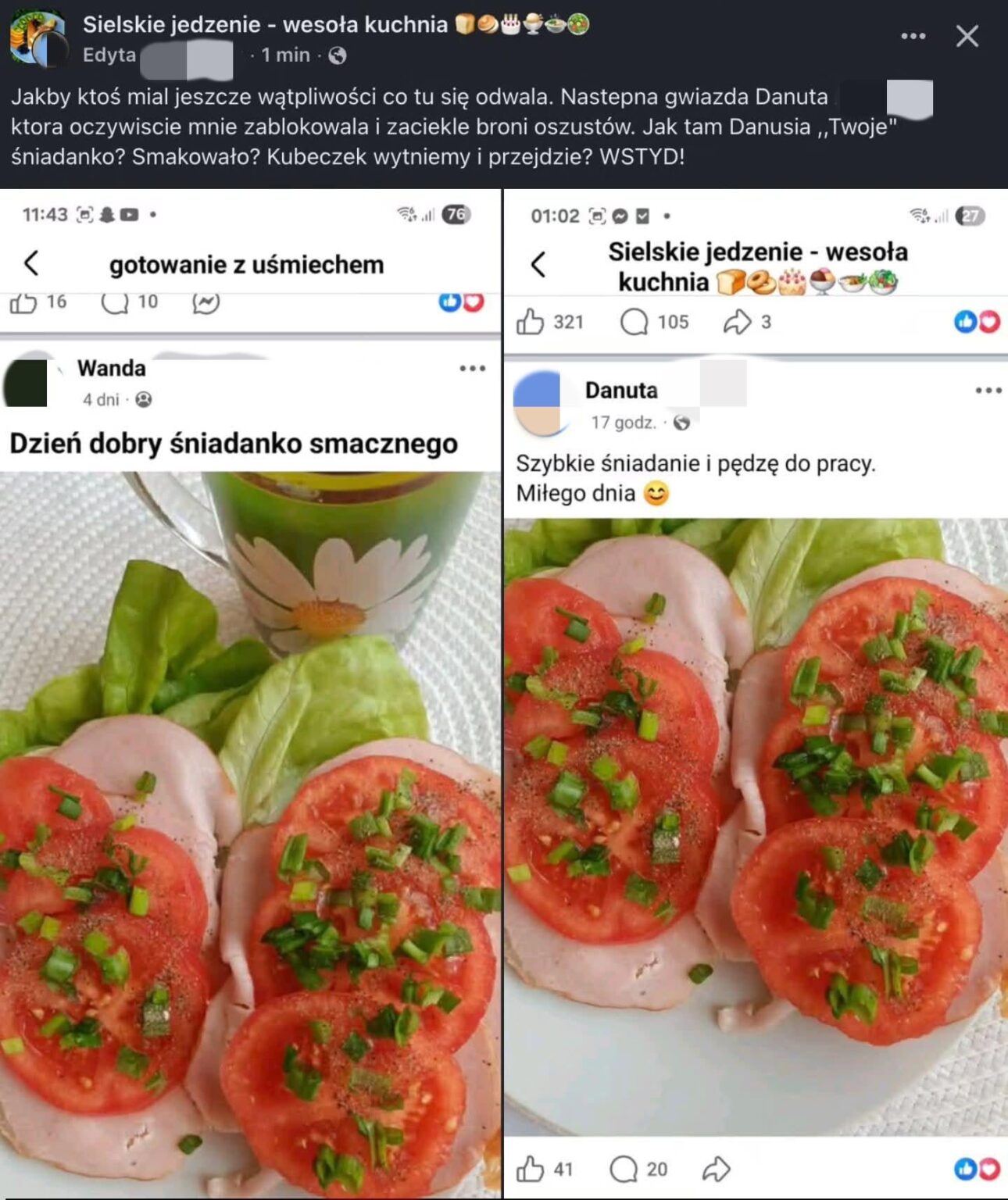Tap the comment icon showing 20 comments
Image resolution: width=1008 pixels, height=1200 pixels.
[x=625, y=1169]
